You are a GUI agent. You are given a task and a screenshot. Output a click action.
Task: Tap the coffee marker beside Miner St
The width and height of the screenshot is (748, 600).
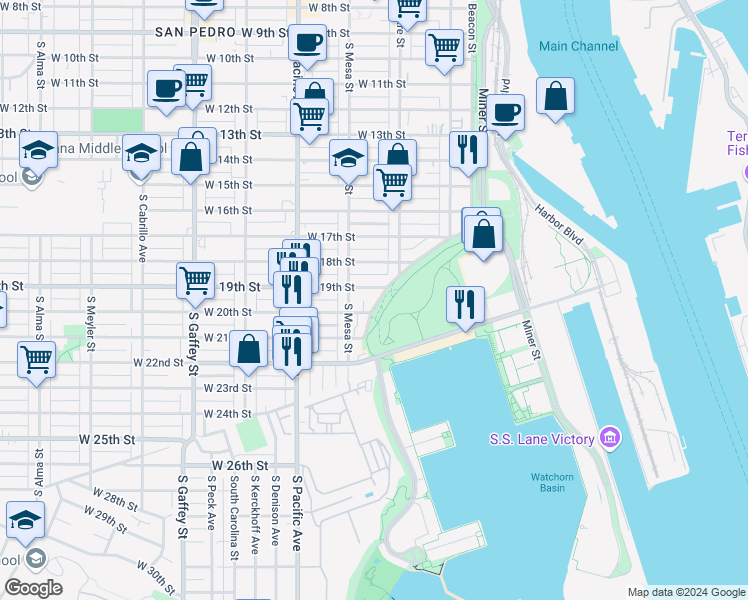506,112
